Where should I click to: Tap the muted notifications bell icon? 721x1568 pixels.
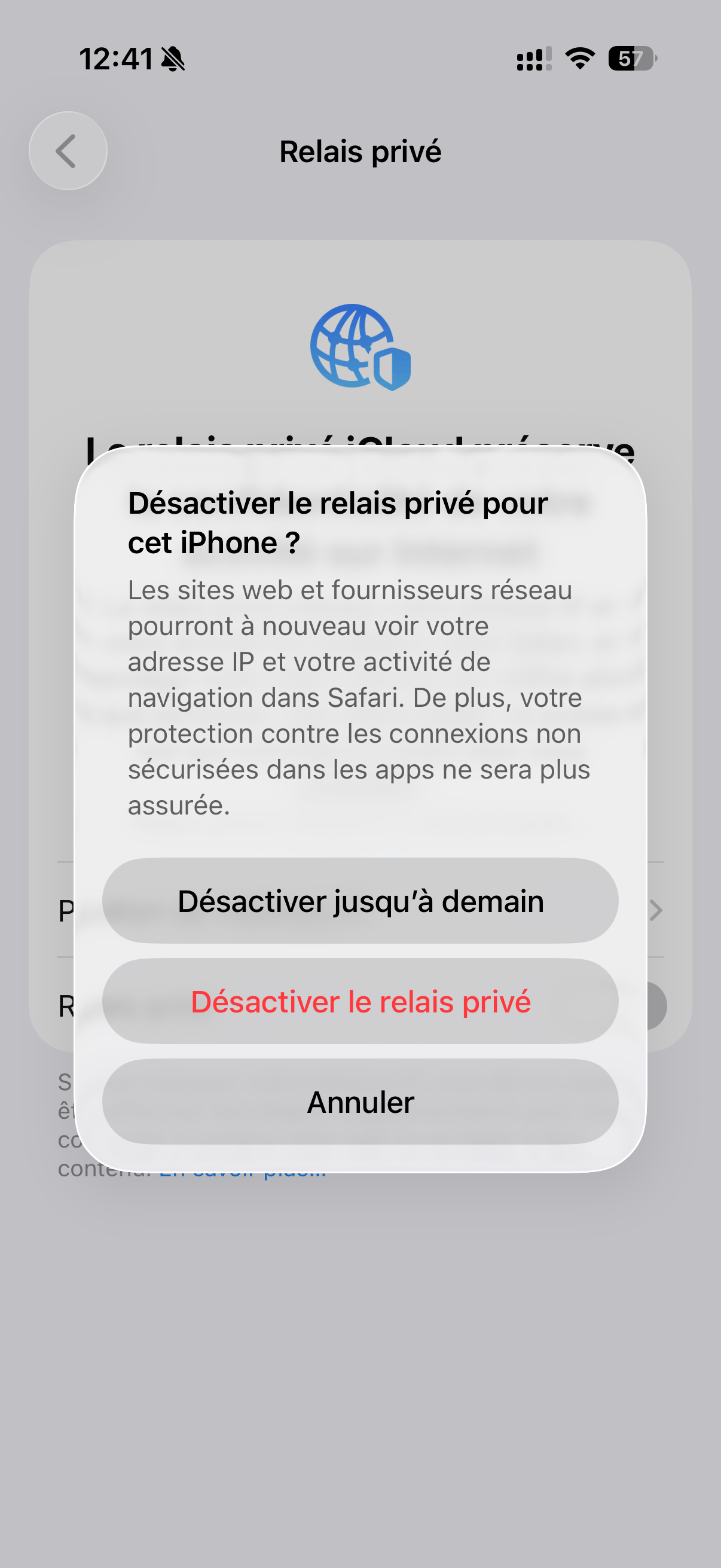(x=172, y=59)
